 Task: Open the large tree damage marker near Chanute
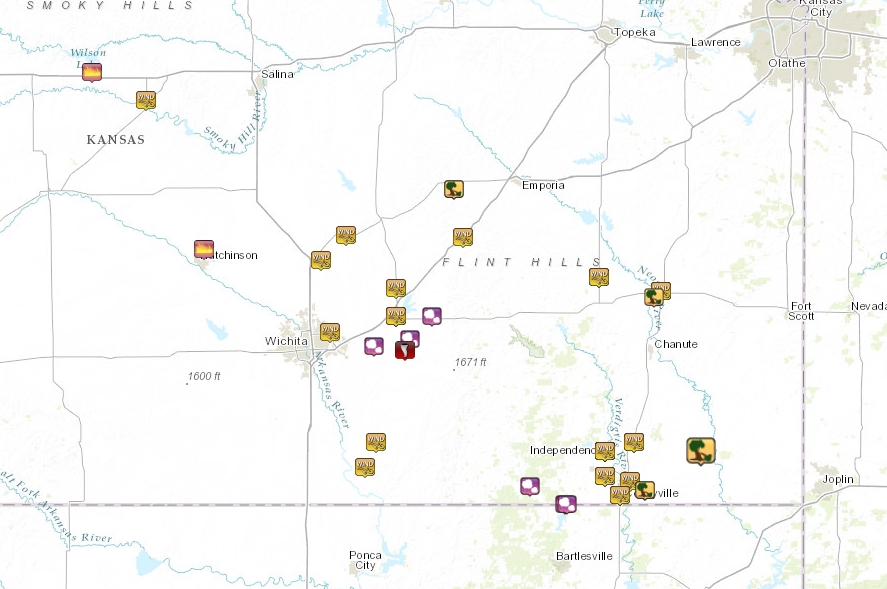(x=700, y=450)
